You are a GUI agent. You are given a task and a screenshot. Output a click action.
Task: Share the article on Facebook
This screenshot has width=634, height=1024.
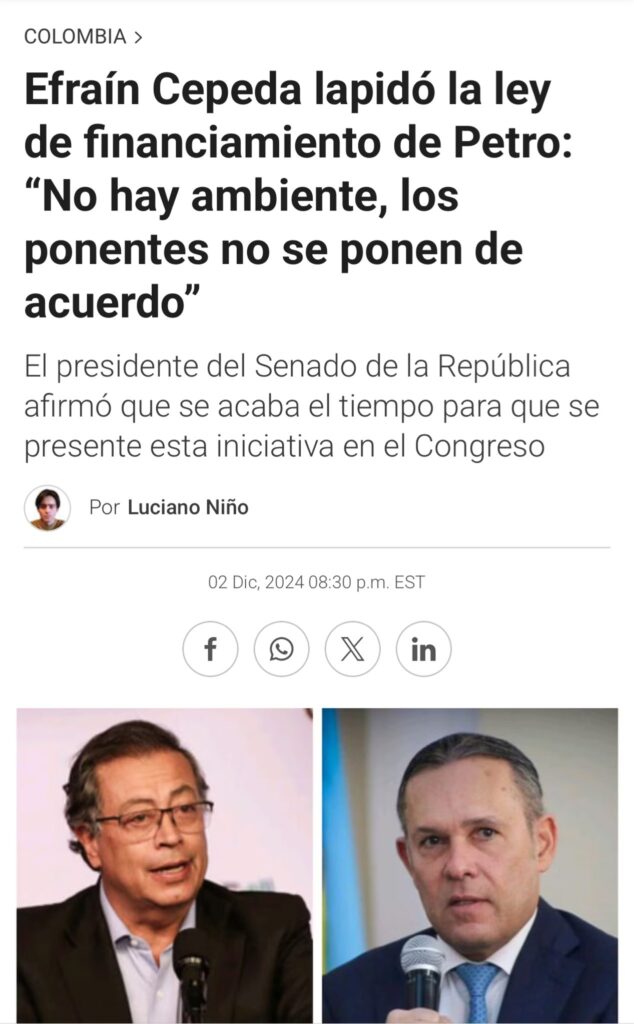(x=210, y=649)
